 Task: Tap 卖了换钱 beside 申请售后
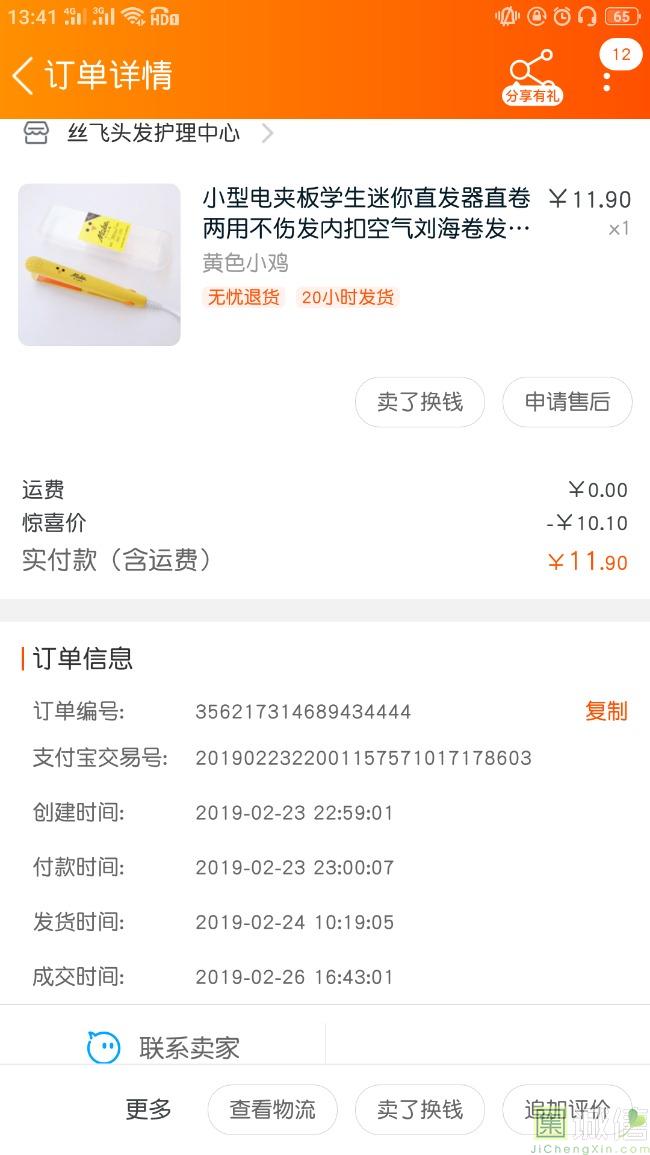tap(420, 402)
